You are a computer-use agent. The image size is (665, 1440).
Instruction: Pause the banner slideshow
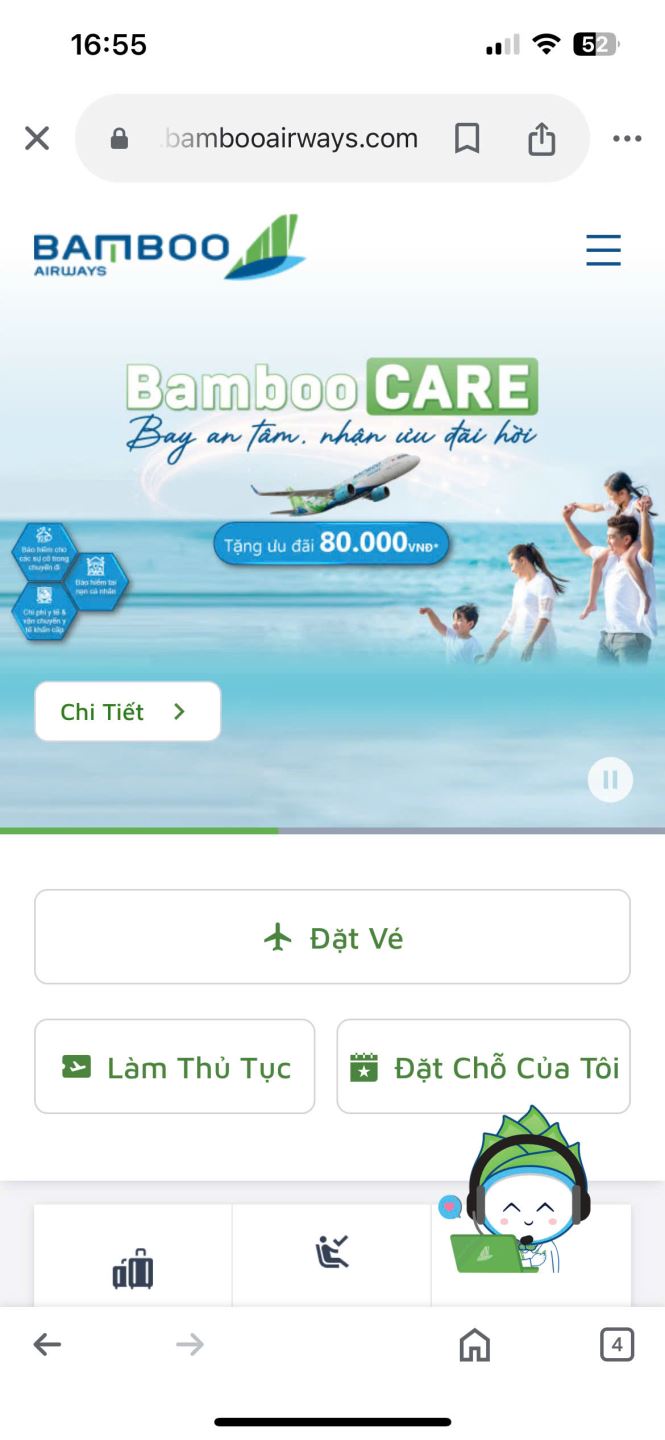coord(610,779)
